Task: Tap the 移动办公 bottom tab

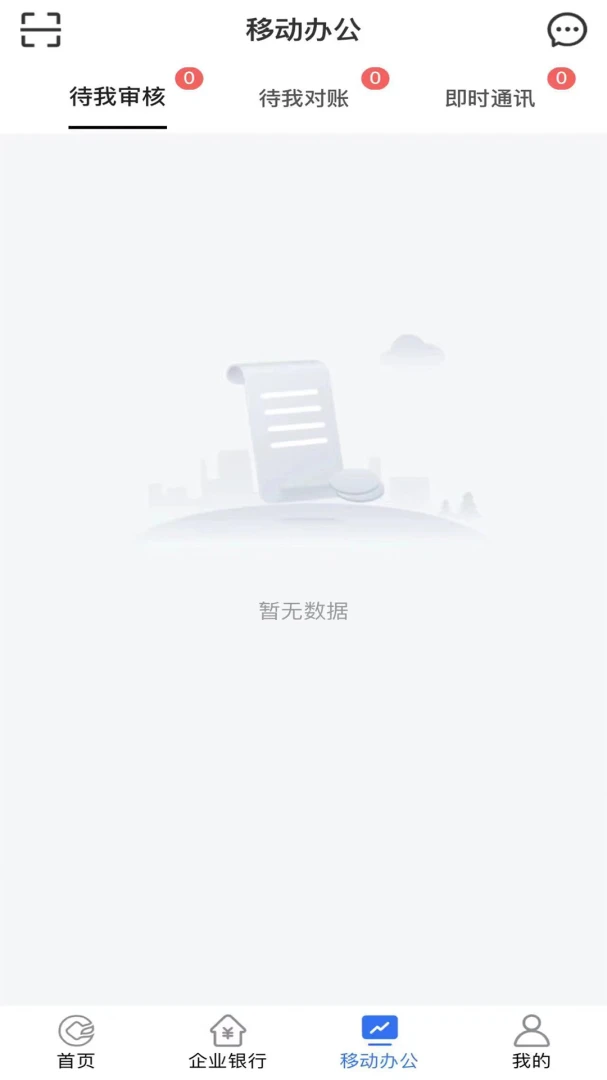Action: click(x=379, y=1041)
